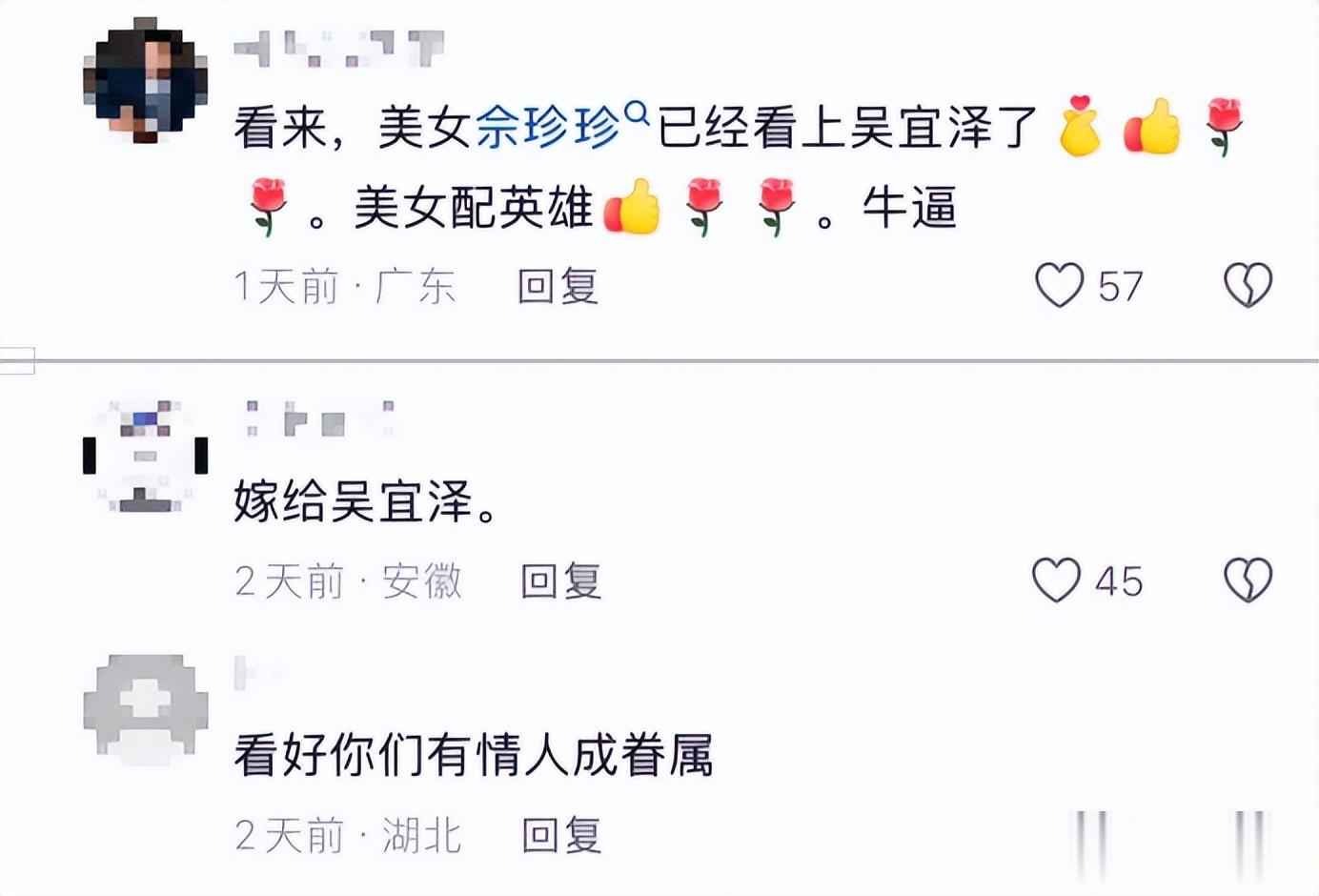Like the Guangdong comment with 57 likes
This screenshot has width=1319, height=896.
(x=1059, y=285)
